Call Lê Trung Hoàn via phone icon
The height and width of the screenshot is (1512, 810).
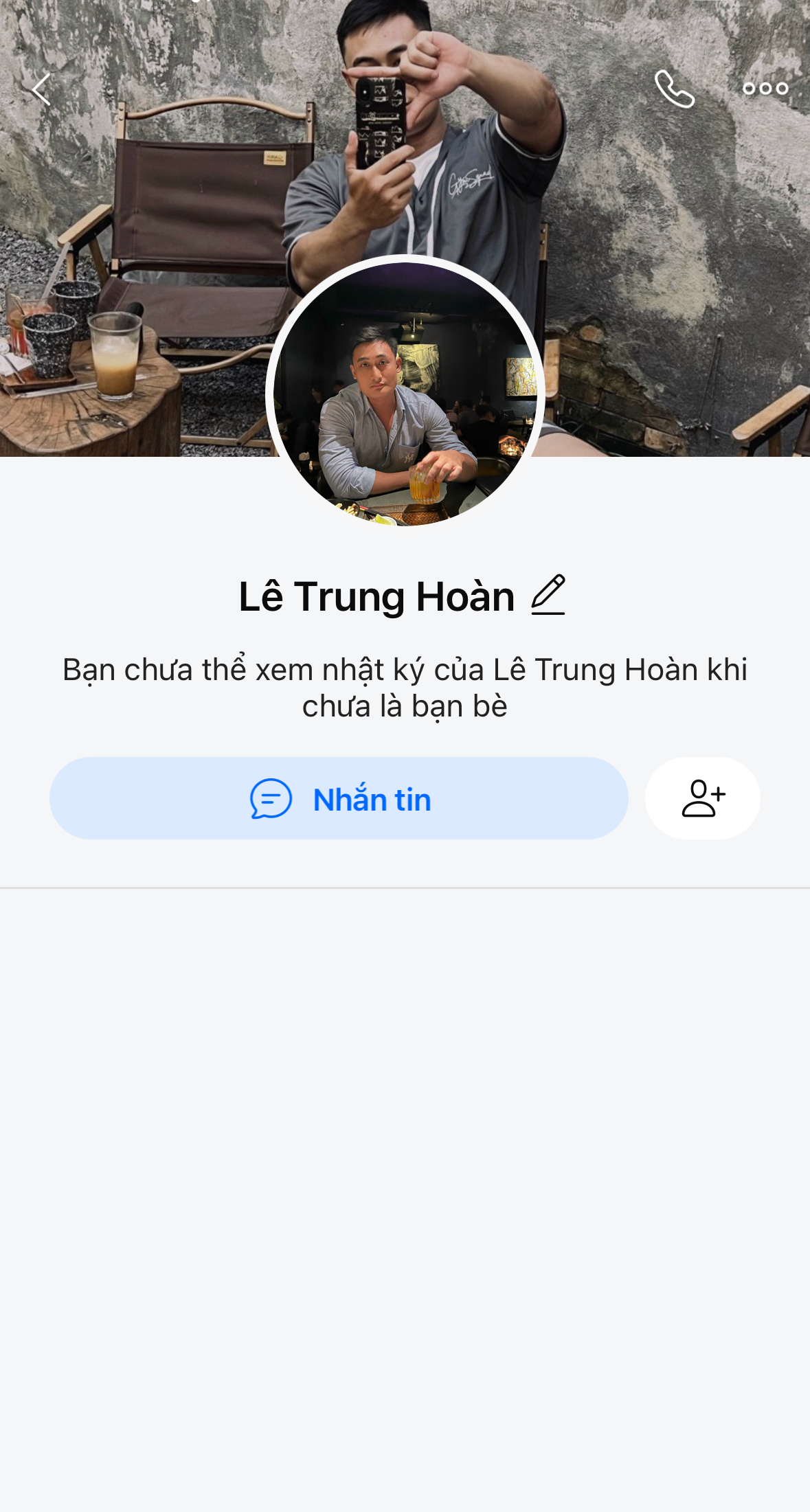click(674, 89)
